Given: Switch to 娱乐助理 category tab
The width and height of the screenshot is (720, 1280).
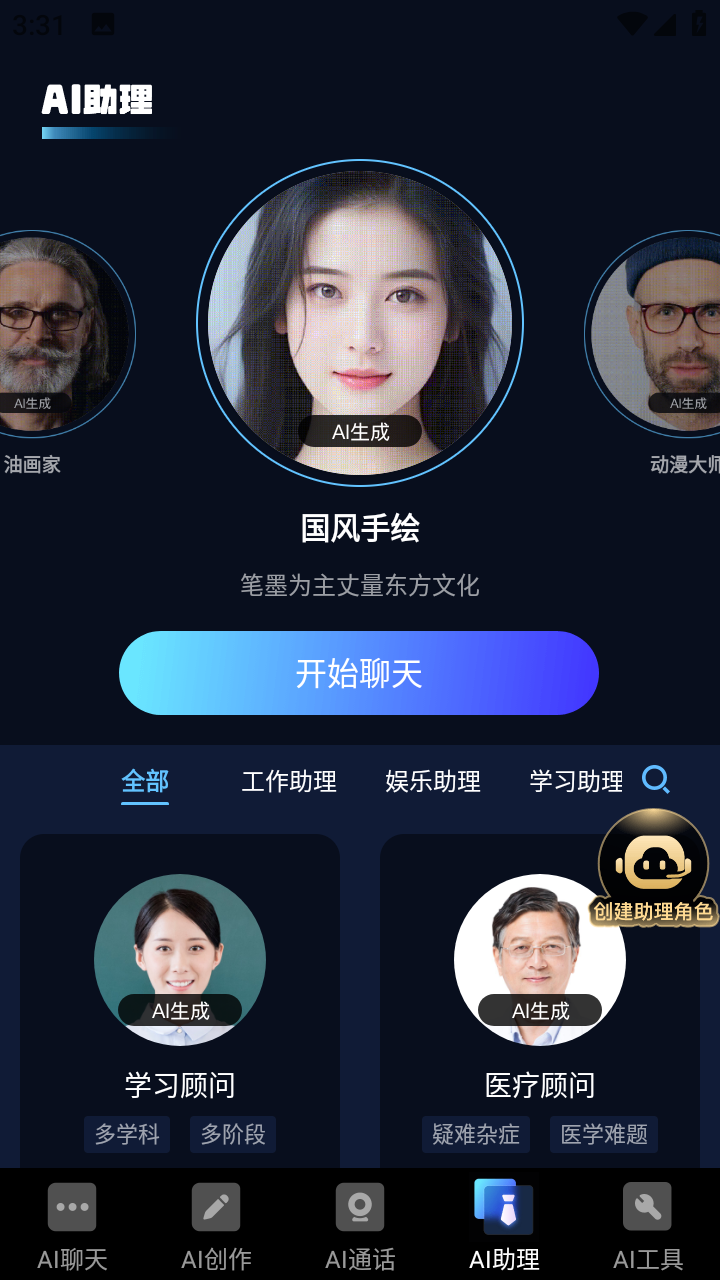Looking at the screenshot, I should pos(433,781).
